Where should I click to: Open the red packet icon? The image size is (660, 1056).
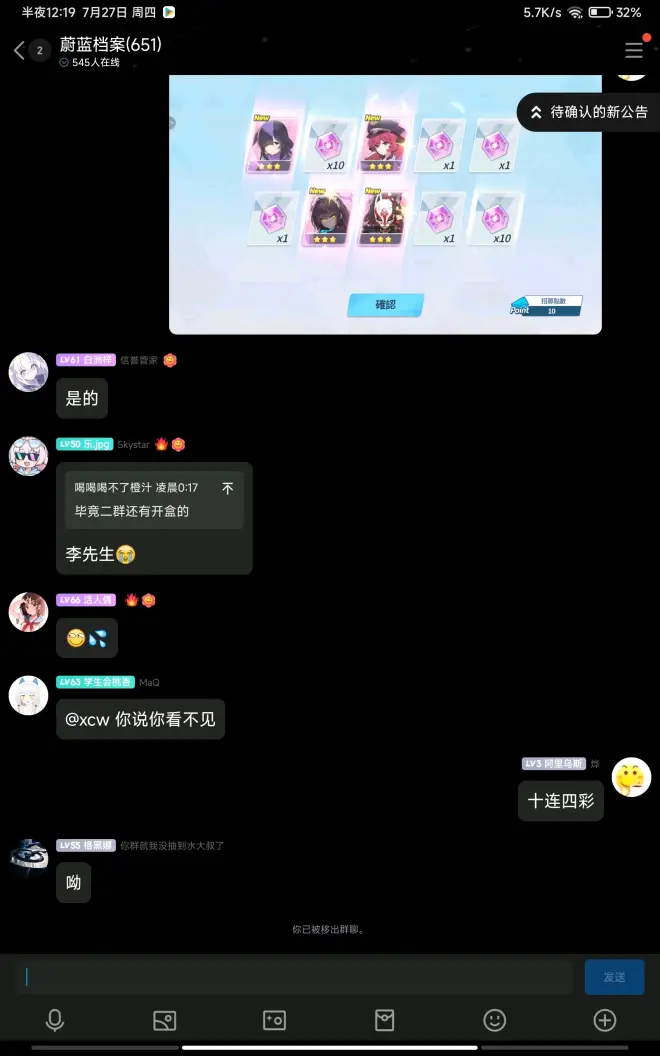pyautogui.click(x=385, y=1020)
